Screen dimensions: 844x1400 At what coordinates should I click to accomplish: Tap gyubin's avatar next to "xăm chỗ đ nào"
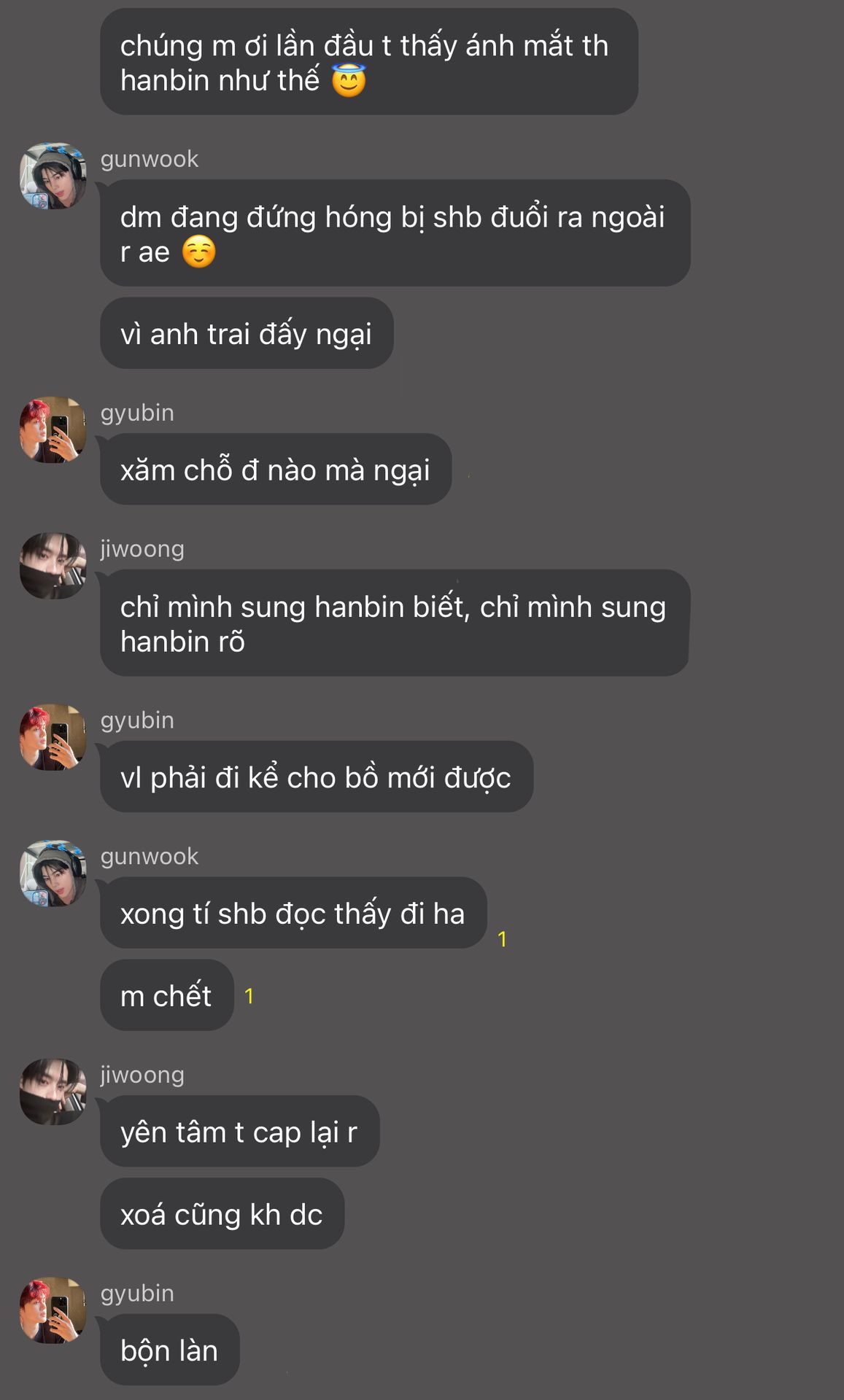coord(53,429)
